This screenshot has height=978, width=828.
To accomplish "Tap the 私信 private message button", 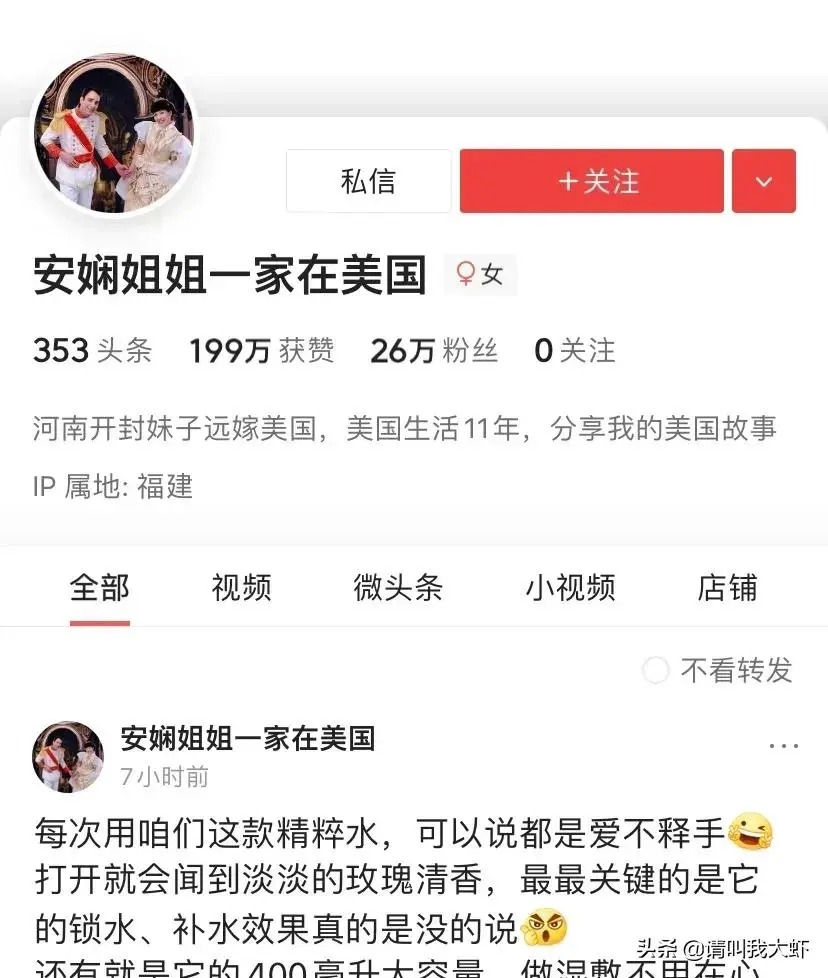I will (368, 181).
